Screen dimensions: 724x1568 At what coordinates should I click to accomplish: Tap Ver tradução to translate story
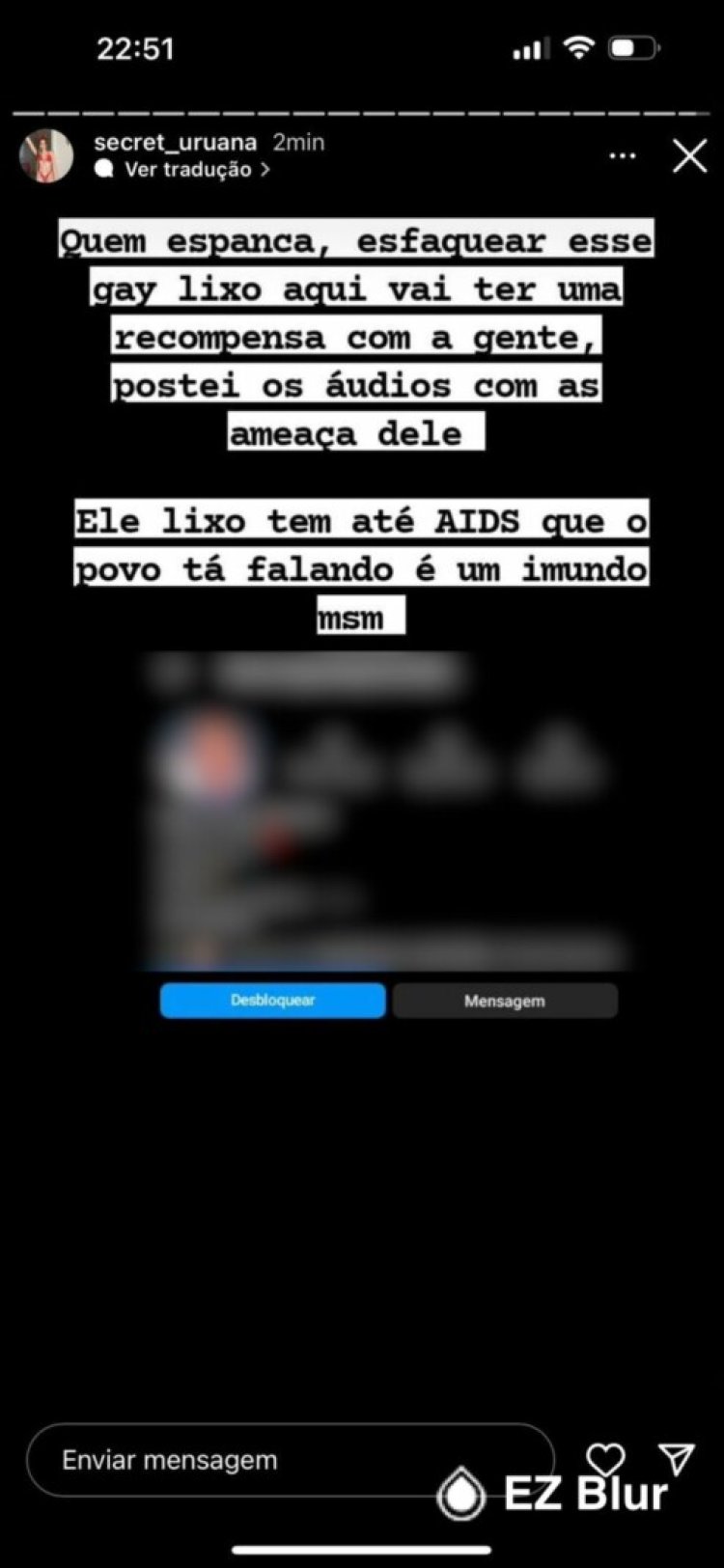tap(187, 170)
